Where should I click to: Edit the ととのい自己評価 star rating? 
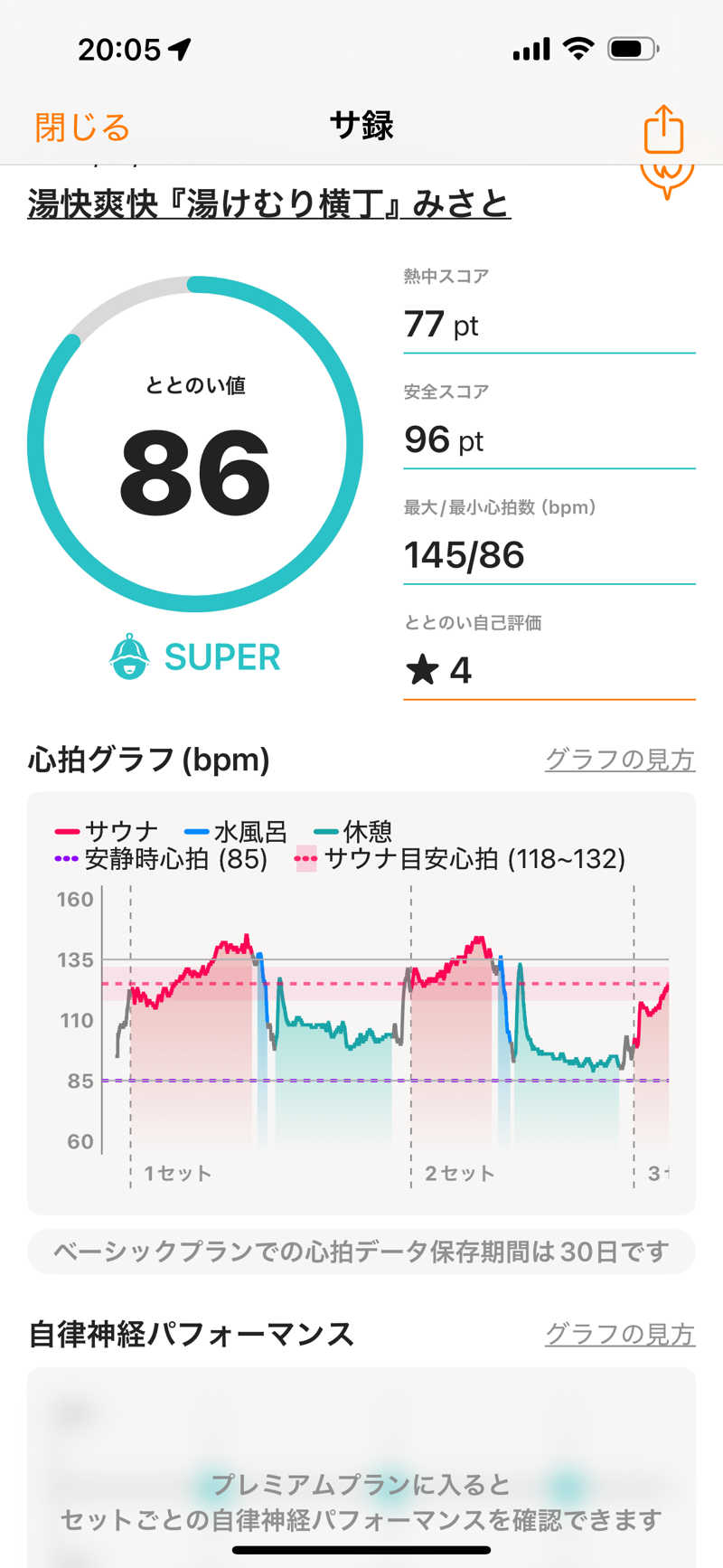click(x=548, y=670)
